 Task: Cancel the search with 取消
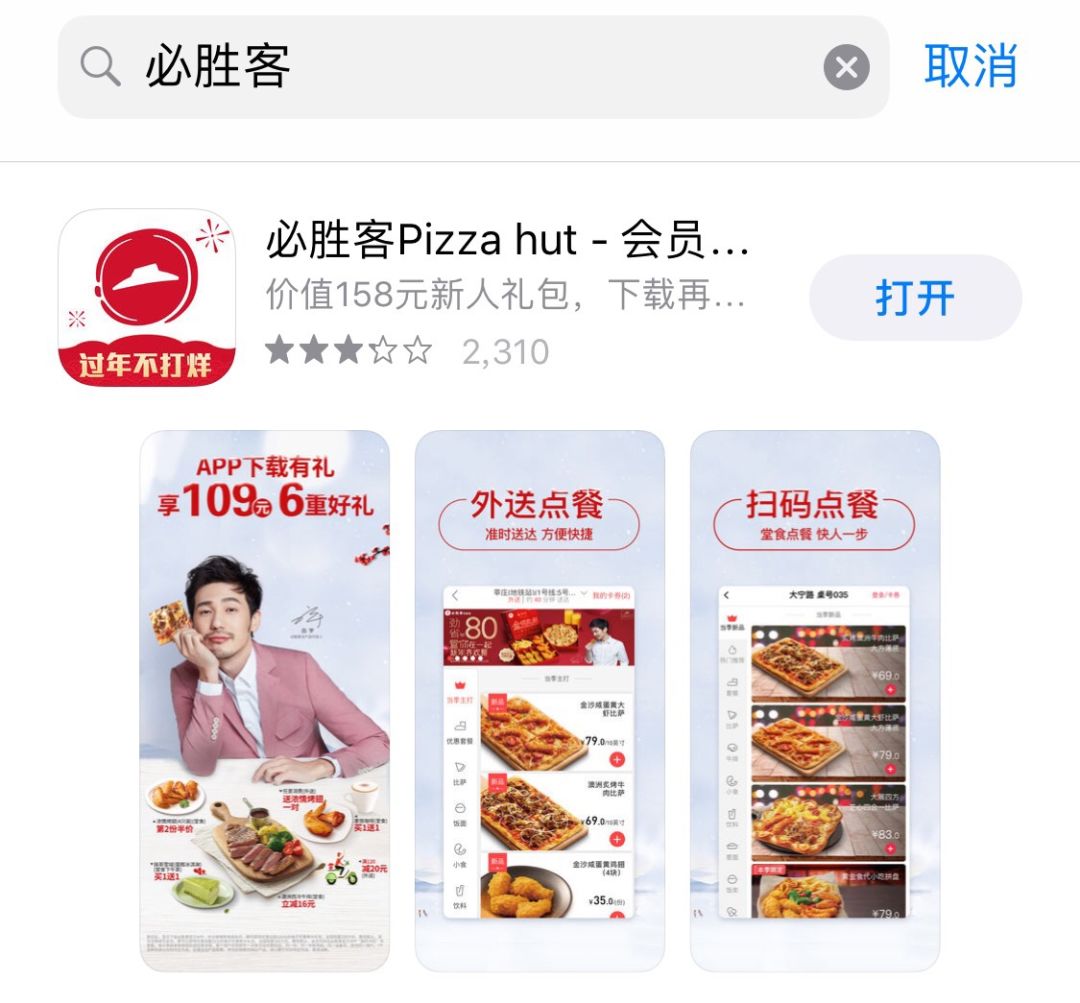tap(970, 67)
